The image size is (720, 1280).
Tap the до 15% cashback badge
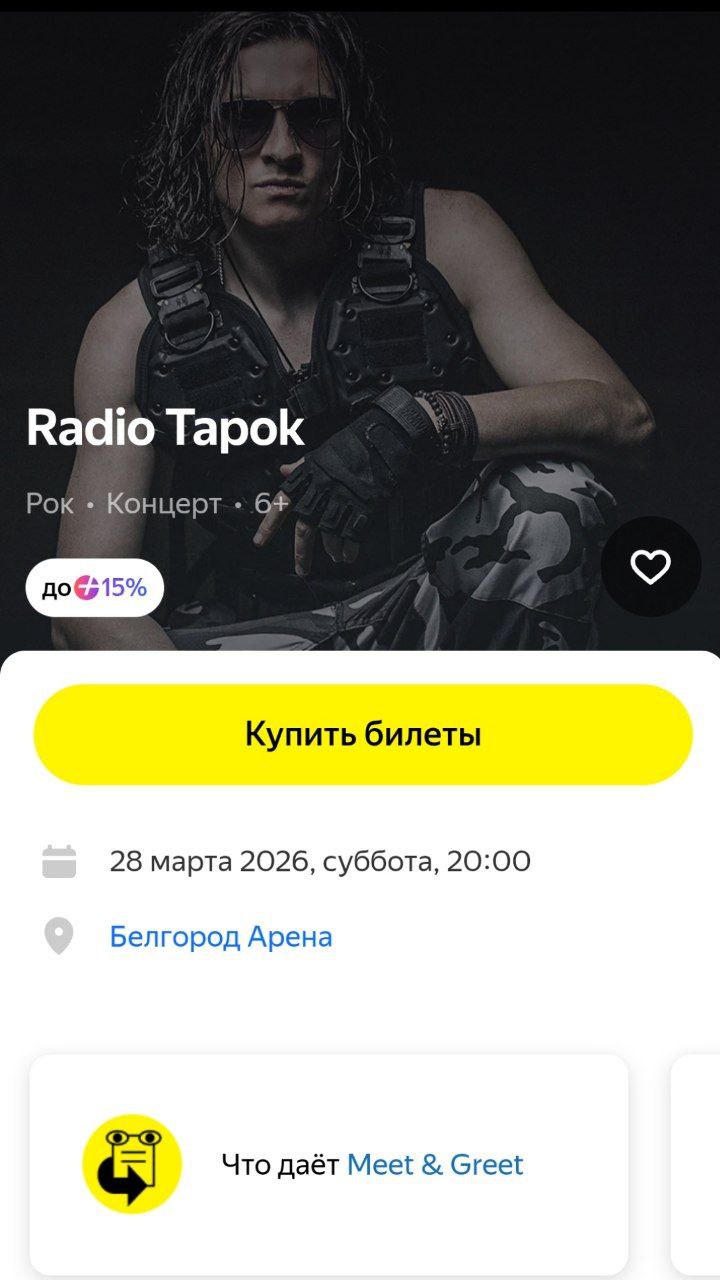(95, 588)
